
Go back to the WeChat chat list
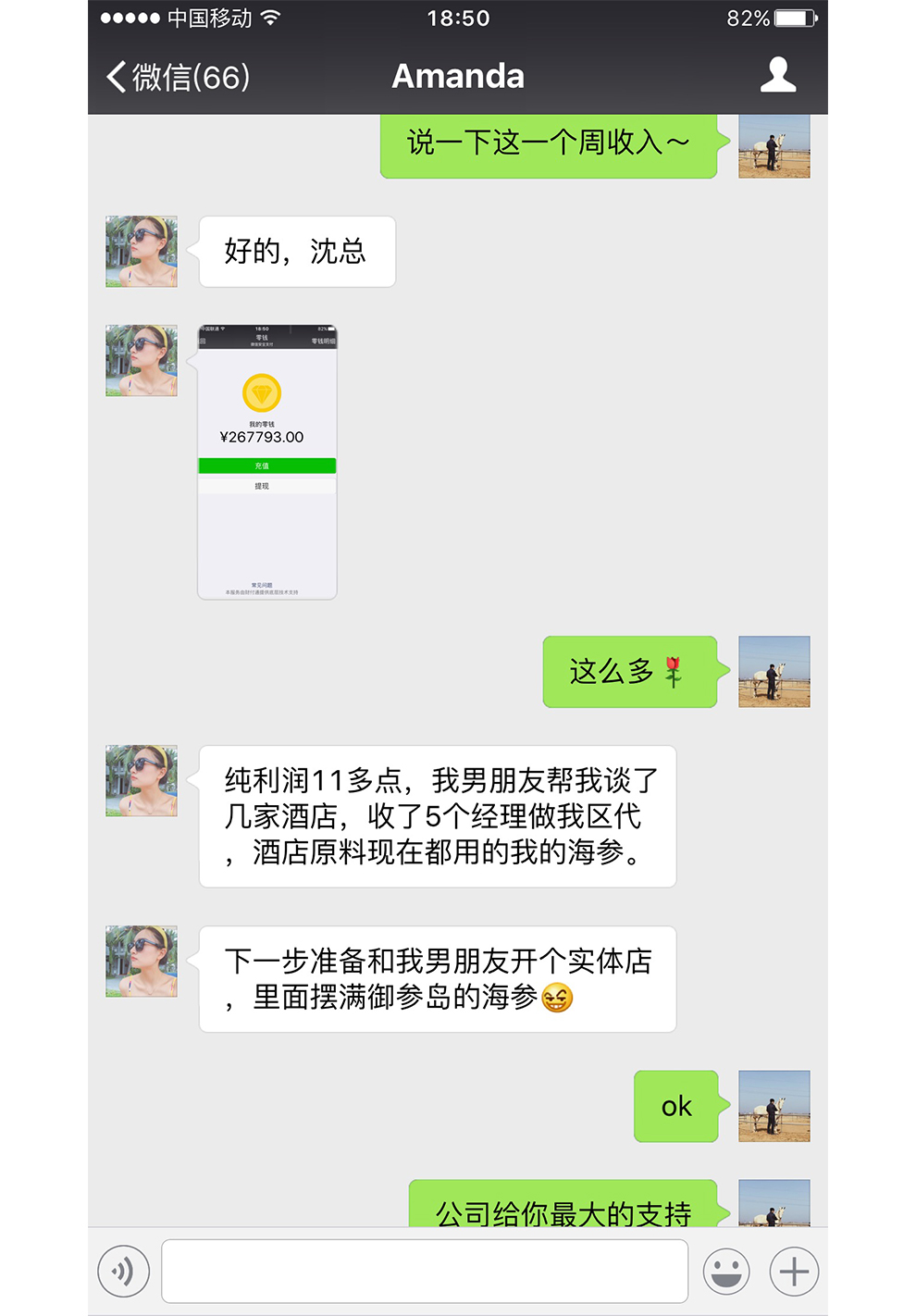click(178, 77)
